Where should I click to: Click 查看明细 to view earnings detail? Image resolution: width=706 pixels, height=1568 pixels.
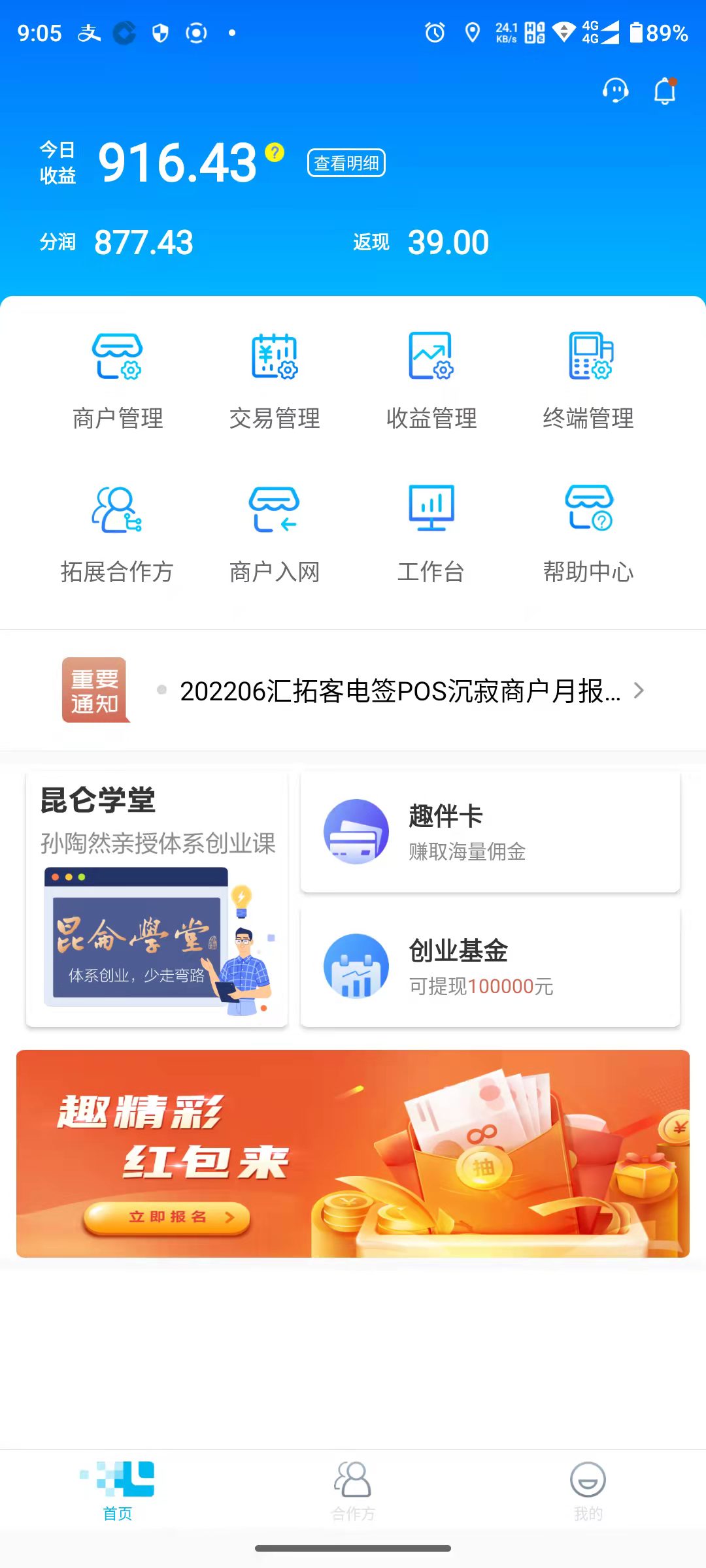[347, 163]
